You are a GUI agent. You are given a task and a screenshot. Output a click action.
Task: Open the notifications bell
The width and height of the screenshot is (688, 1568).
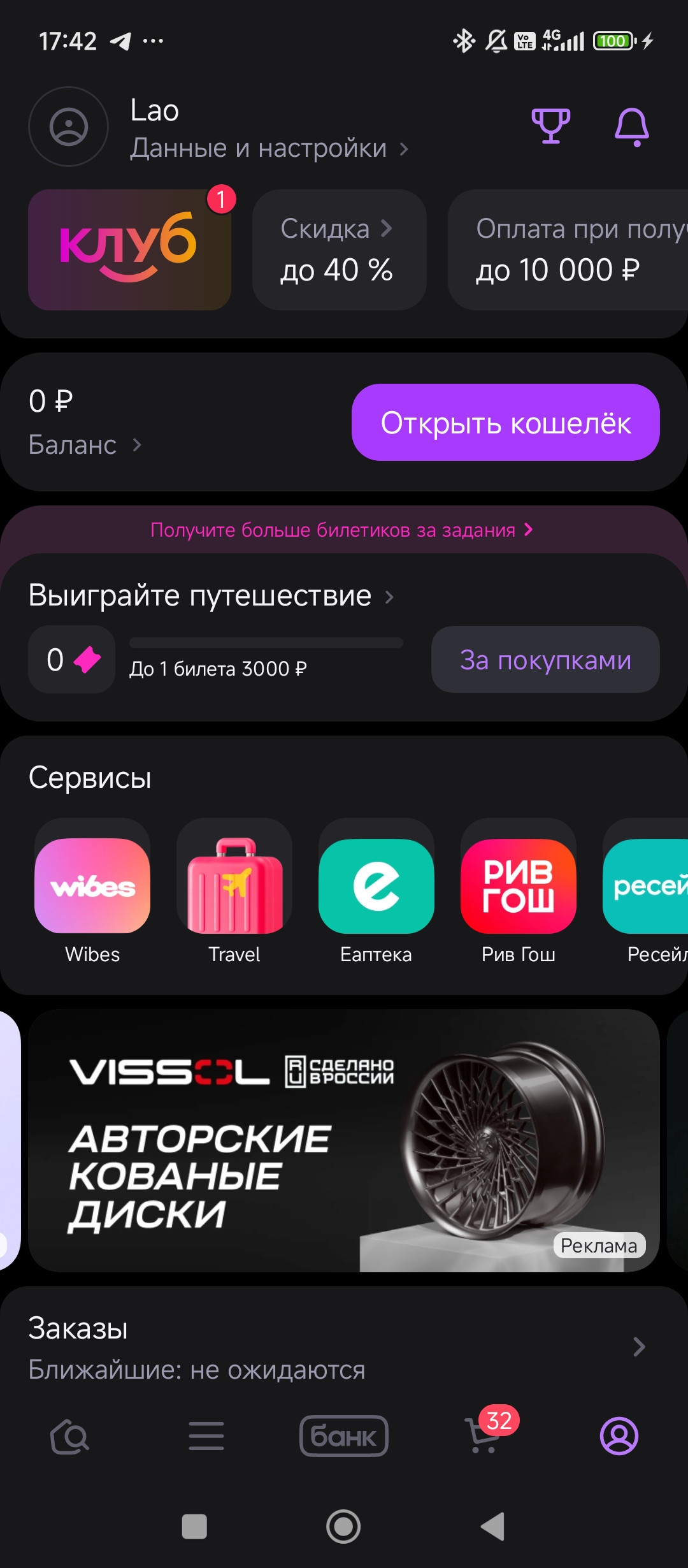(x=631, y=127)
